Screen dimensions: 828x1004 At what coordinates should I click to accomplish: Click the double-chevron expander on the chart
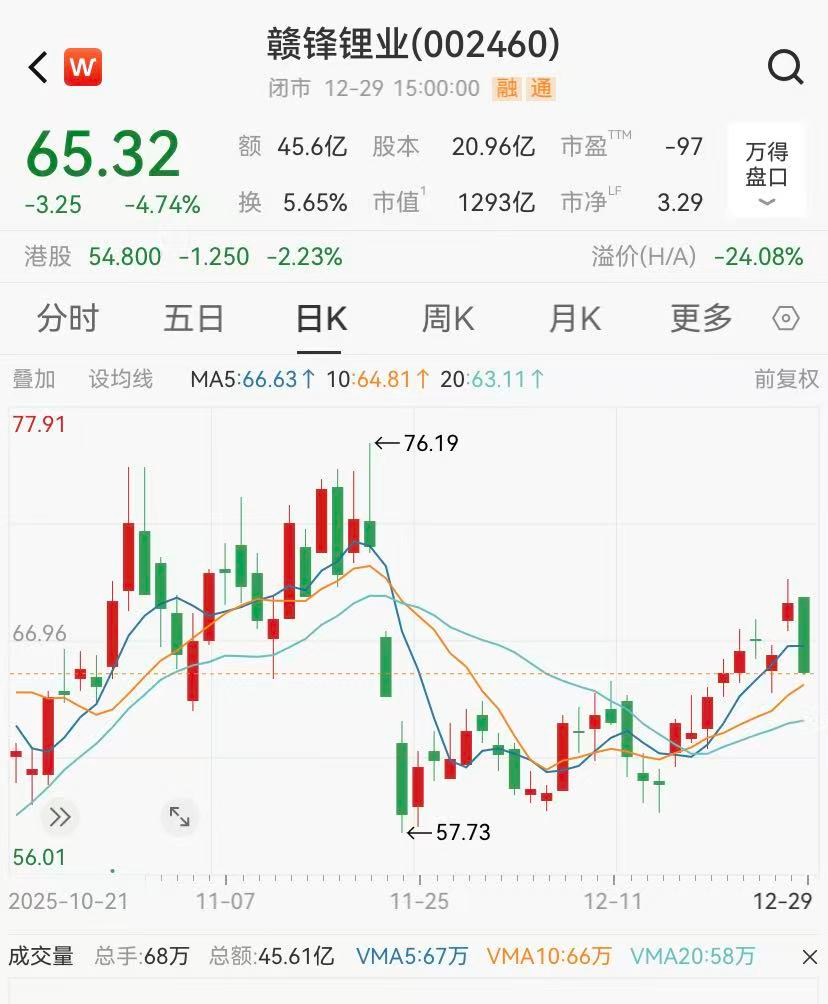60,816
